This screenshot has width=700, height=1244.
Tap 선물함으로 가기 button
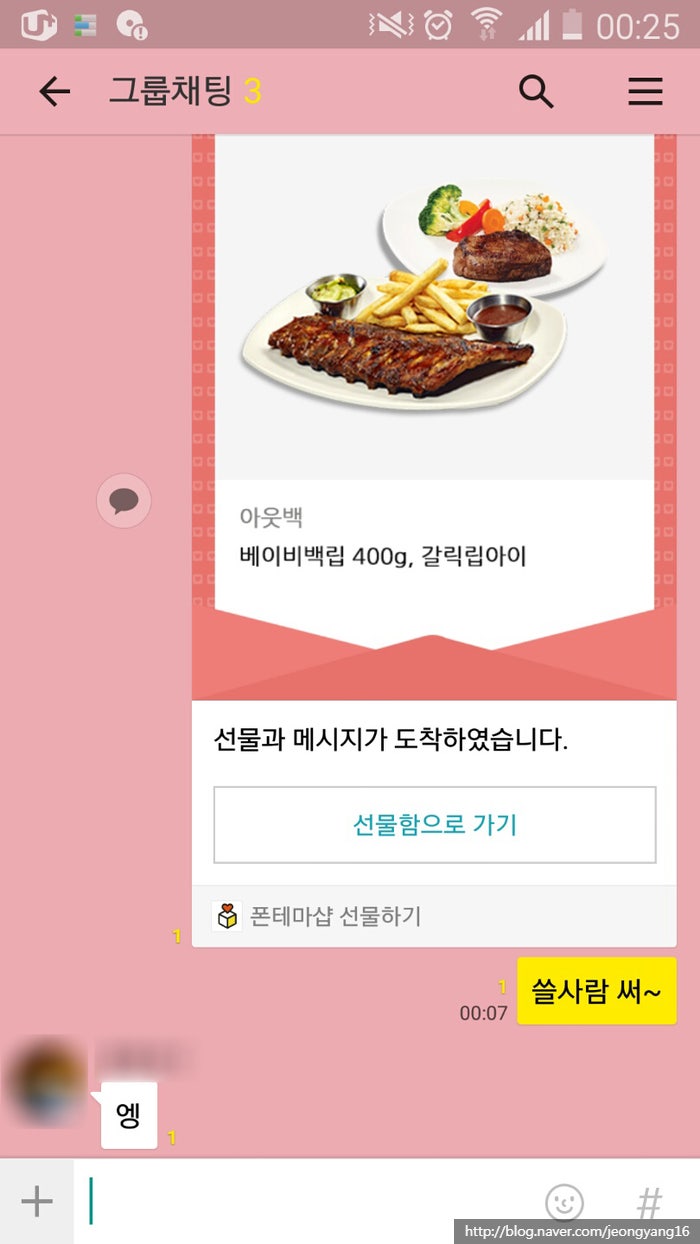(434, 825)
